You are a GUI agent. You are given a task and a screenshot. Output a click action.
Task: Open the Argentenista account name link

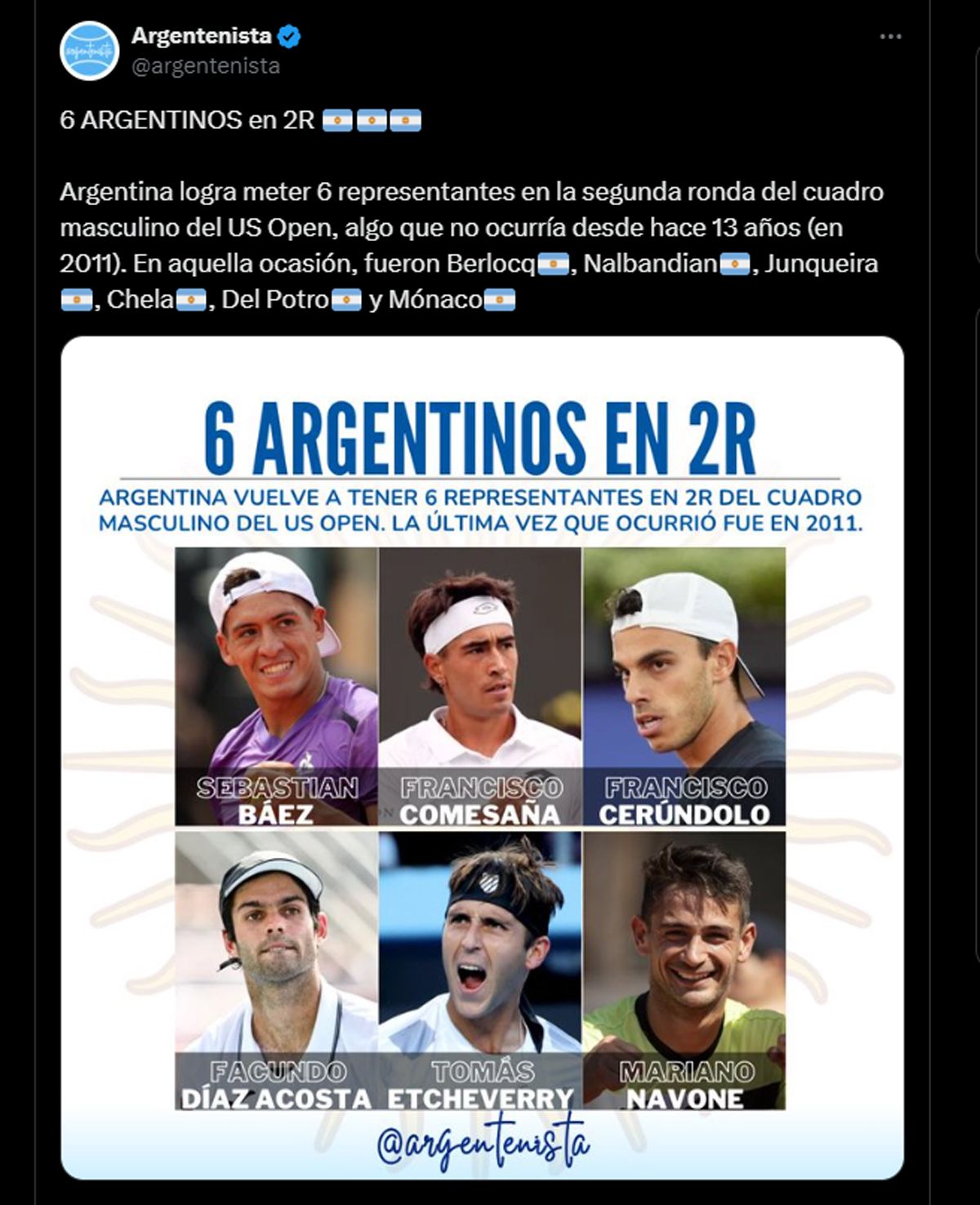[201, 36]
